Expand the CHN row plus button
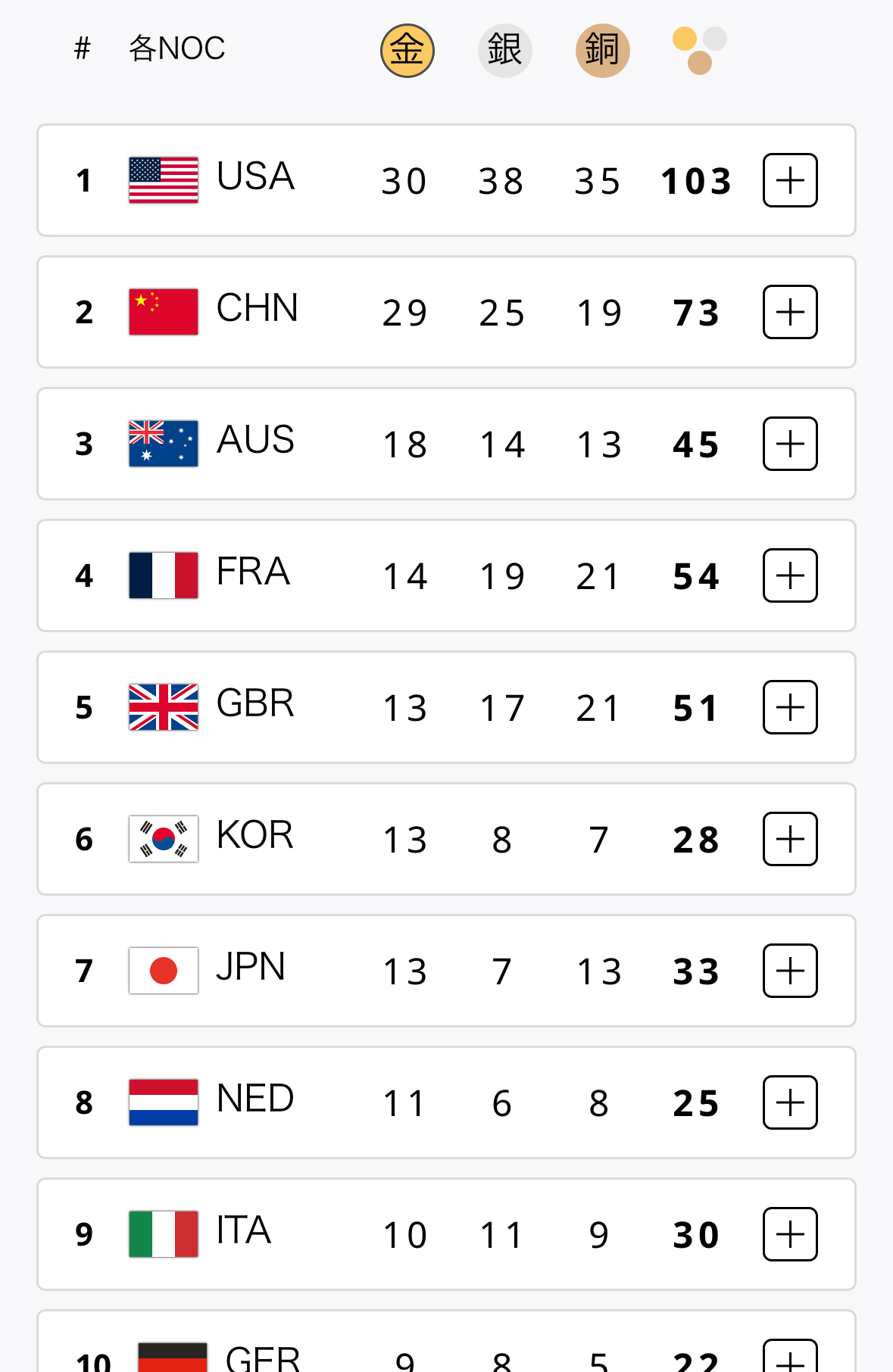 click(790, 312)
